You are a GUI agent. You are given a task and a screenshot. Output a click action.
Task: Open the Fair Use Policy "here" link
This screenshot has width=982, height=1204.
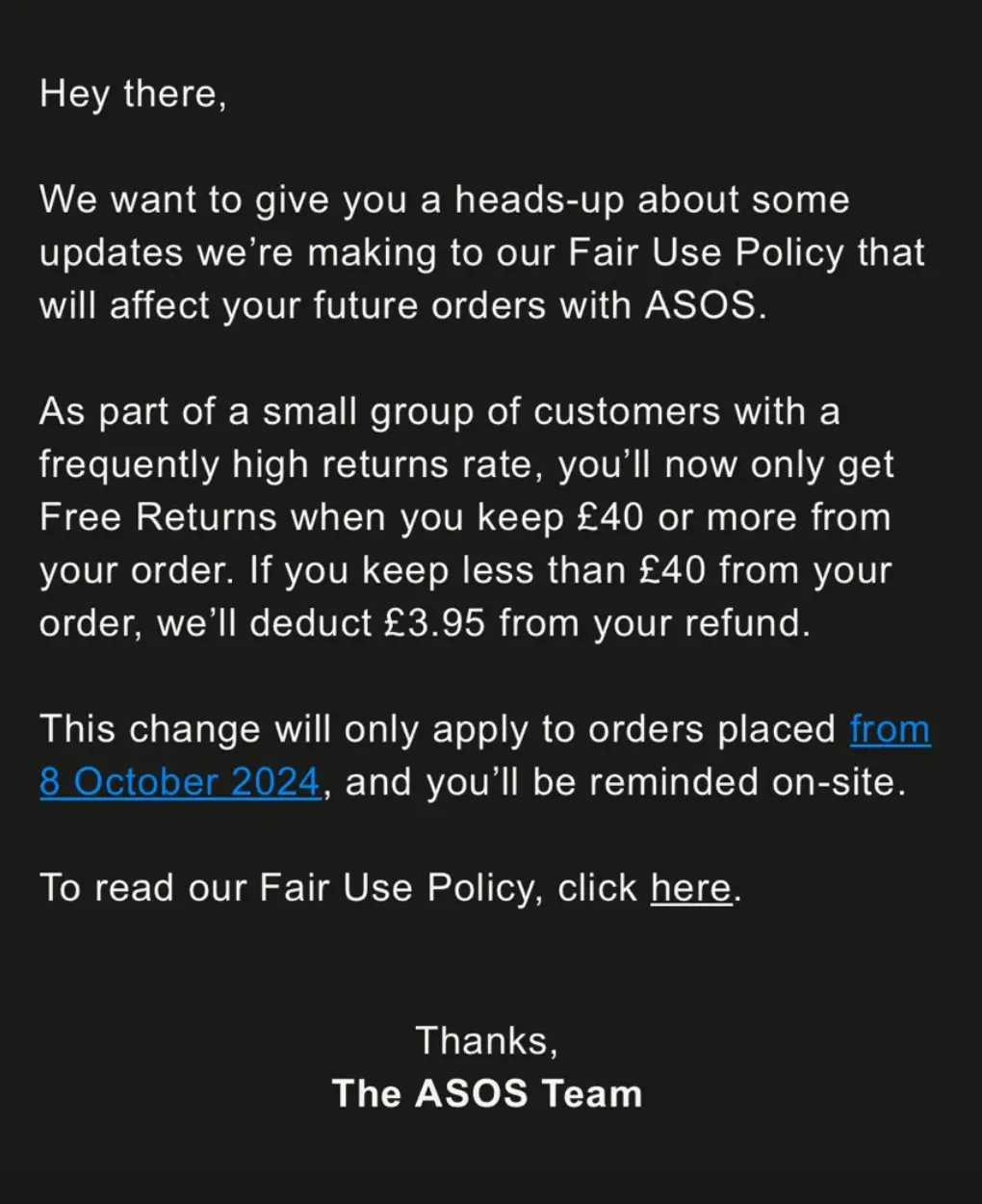click(x=690, y=887)
